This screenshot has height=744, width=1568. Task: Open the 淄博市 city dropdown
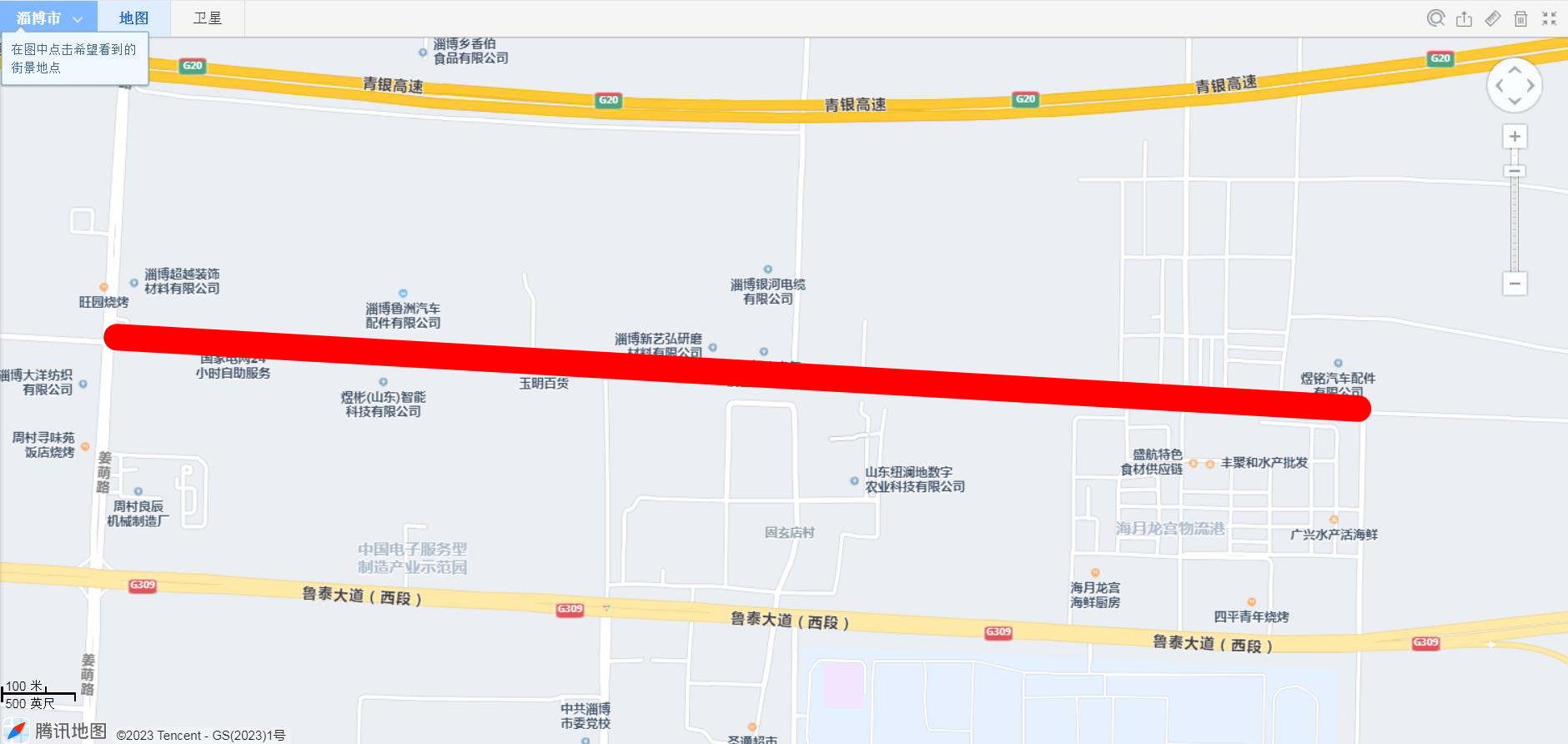point(48,18)
